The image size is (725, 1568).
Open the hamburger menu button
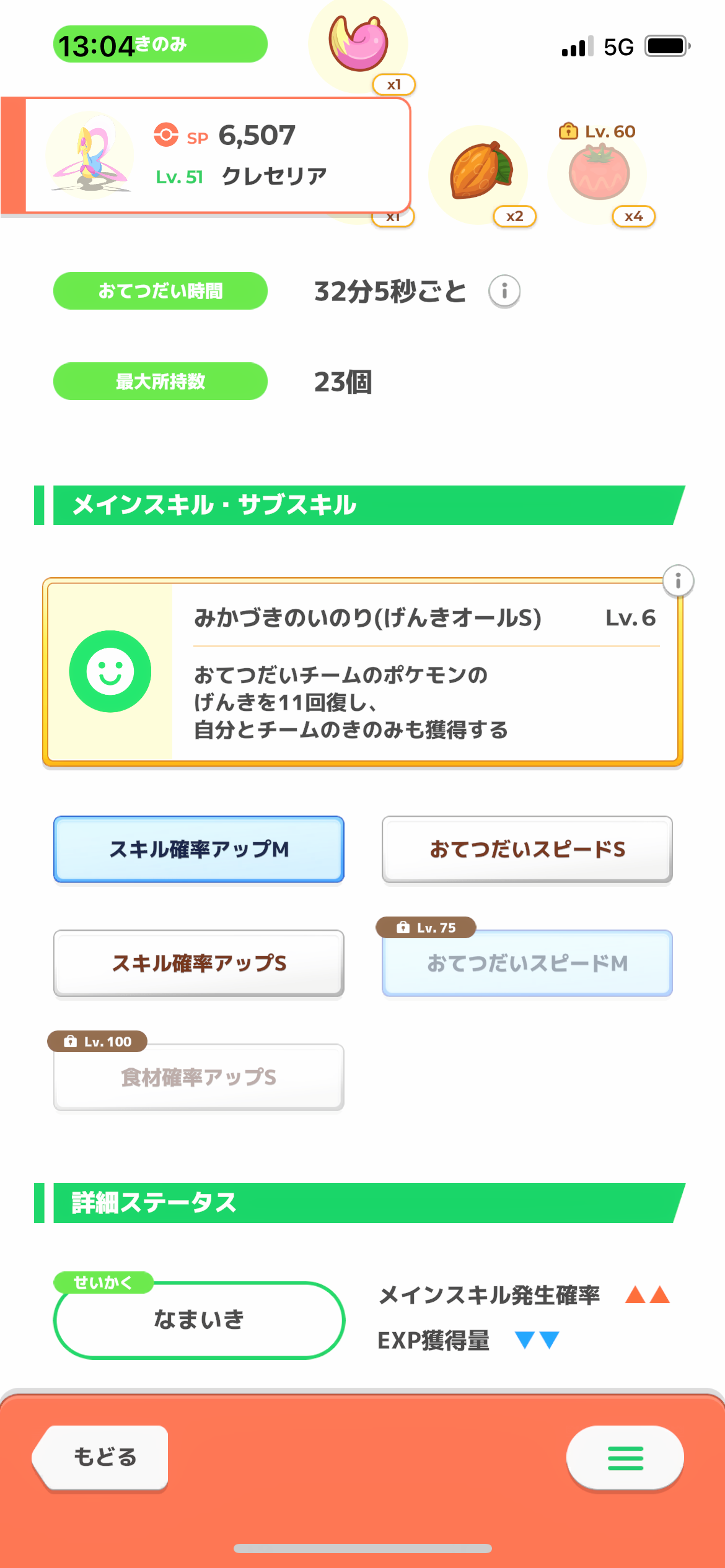pyautogui.click(x=625, y=1458)
